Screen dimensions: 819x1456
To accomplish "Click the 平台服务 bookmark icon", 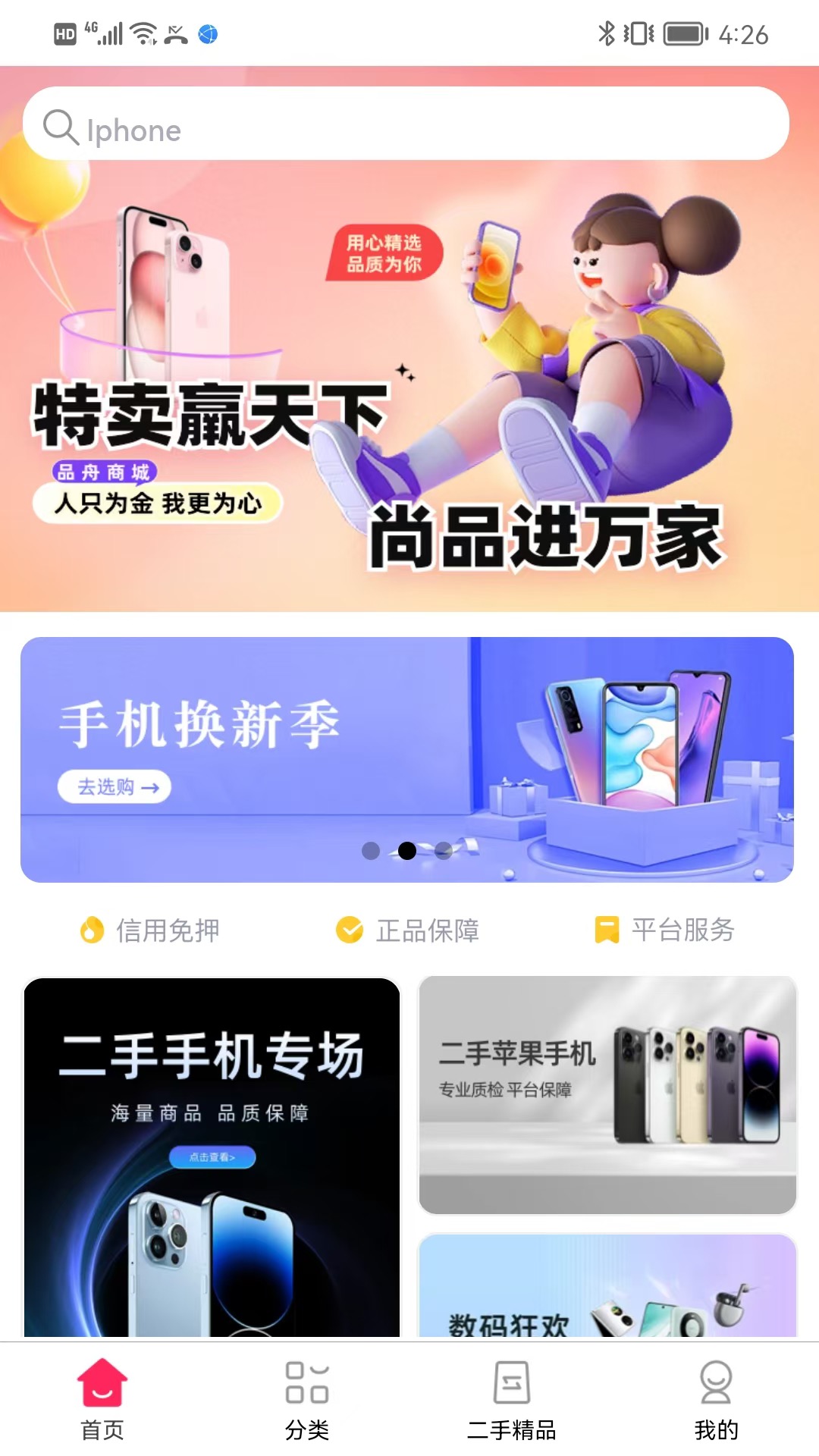I will (x=606, y=927).
